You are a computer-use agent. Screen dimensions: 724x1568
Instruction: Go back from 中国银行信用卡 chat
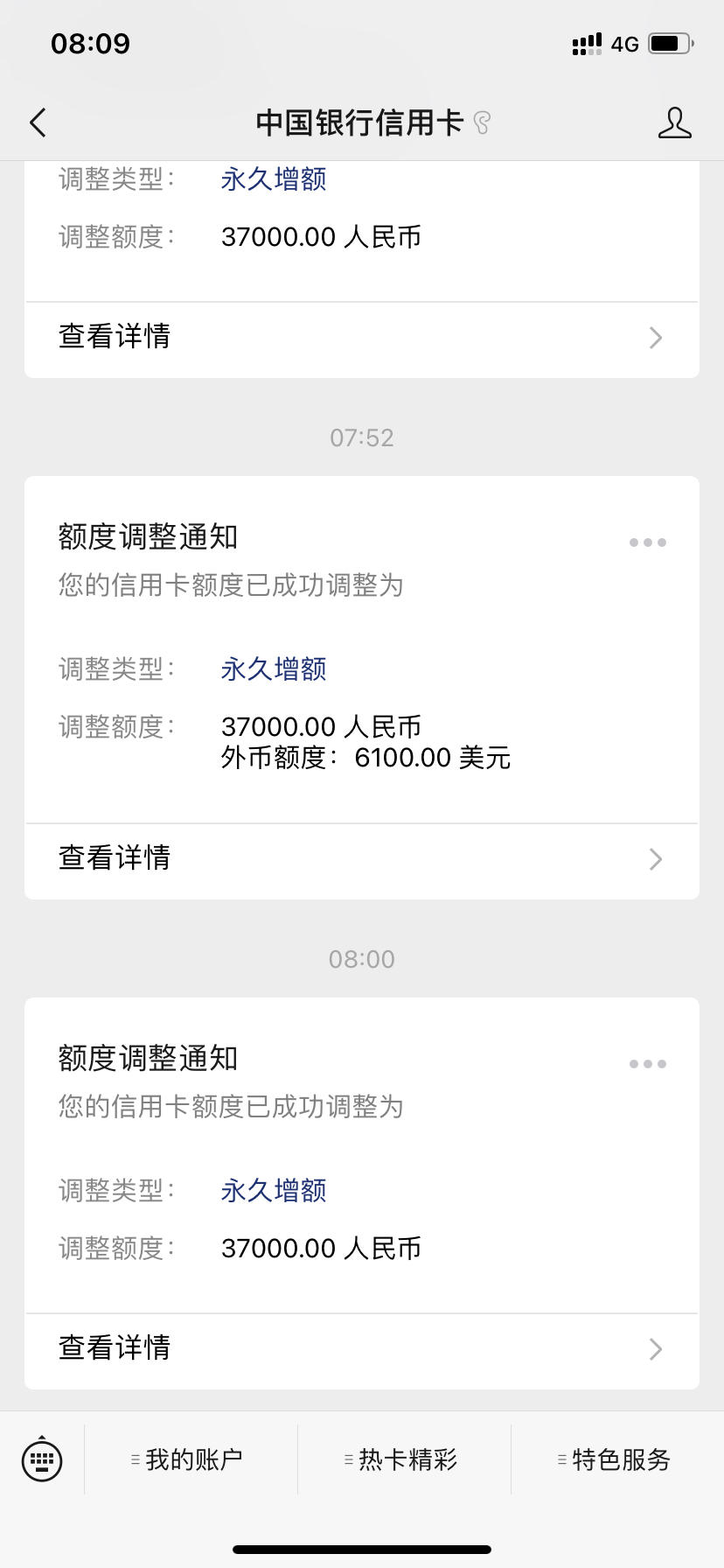(x=38, y=122)
